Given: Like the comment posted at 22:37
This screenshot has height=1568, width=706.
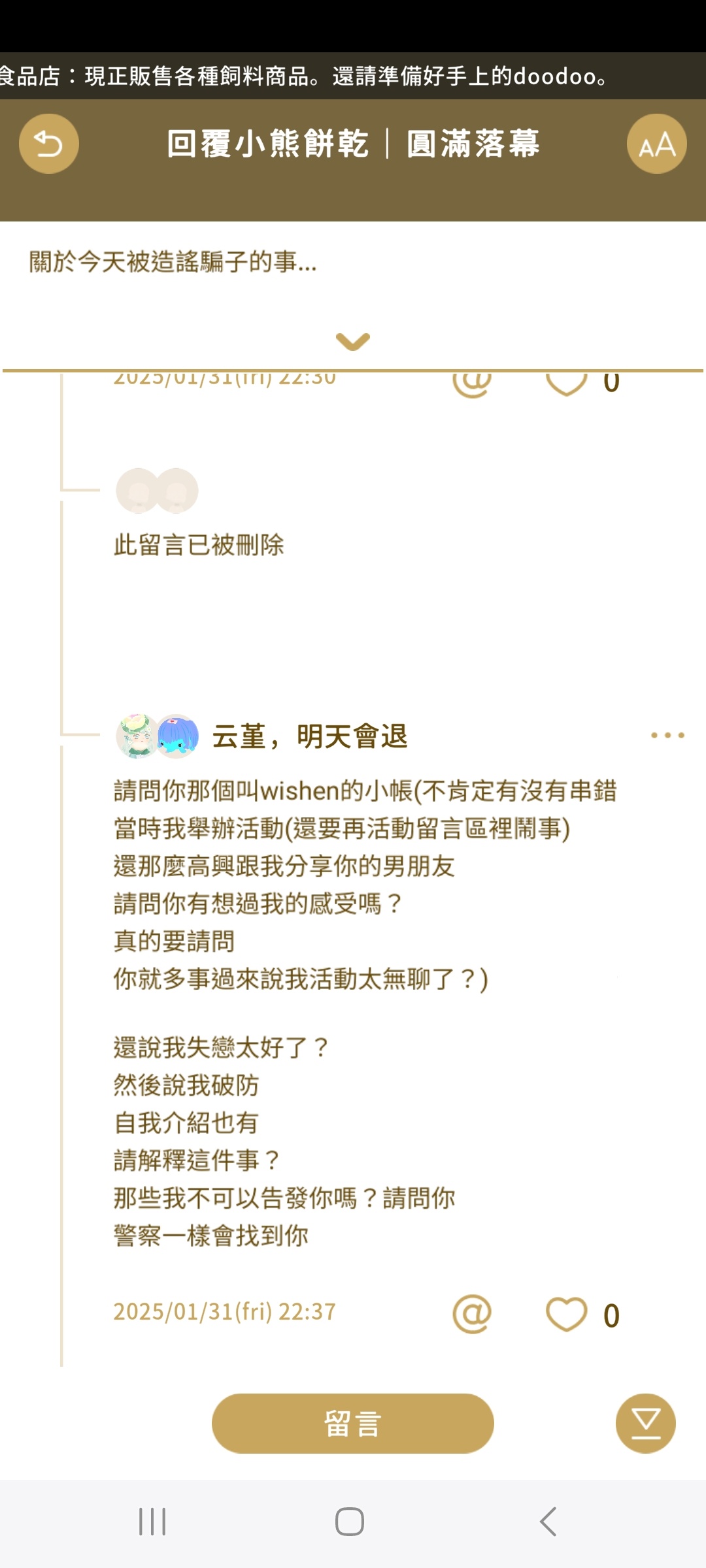Looking at the screenshot, I should point(566,1314).
